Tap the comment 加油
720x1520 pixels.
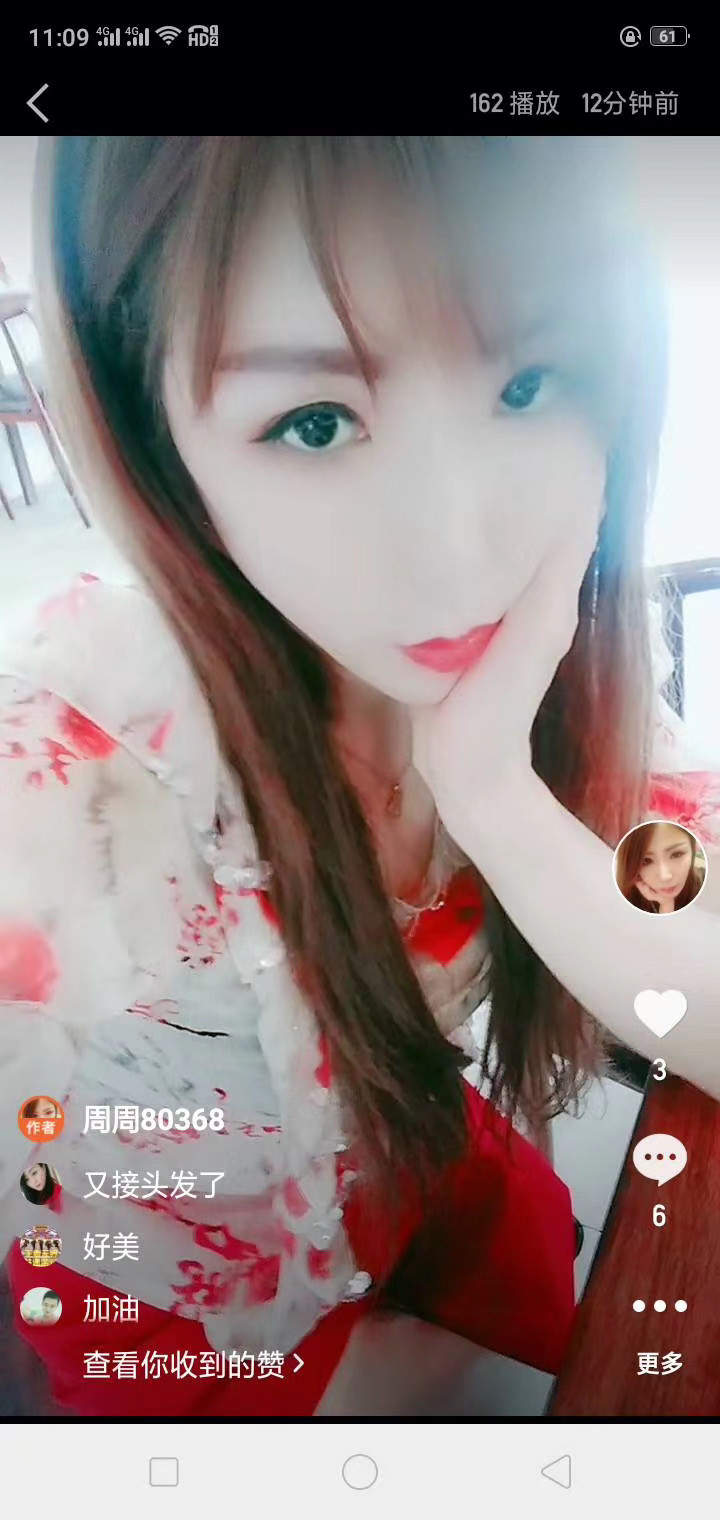[x=110, y=1309]
